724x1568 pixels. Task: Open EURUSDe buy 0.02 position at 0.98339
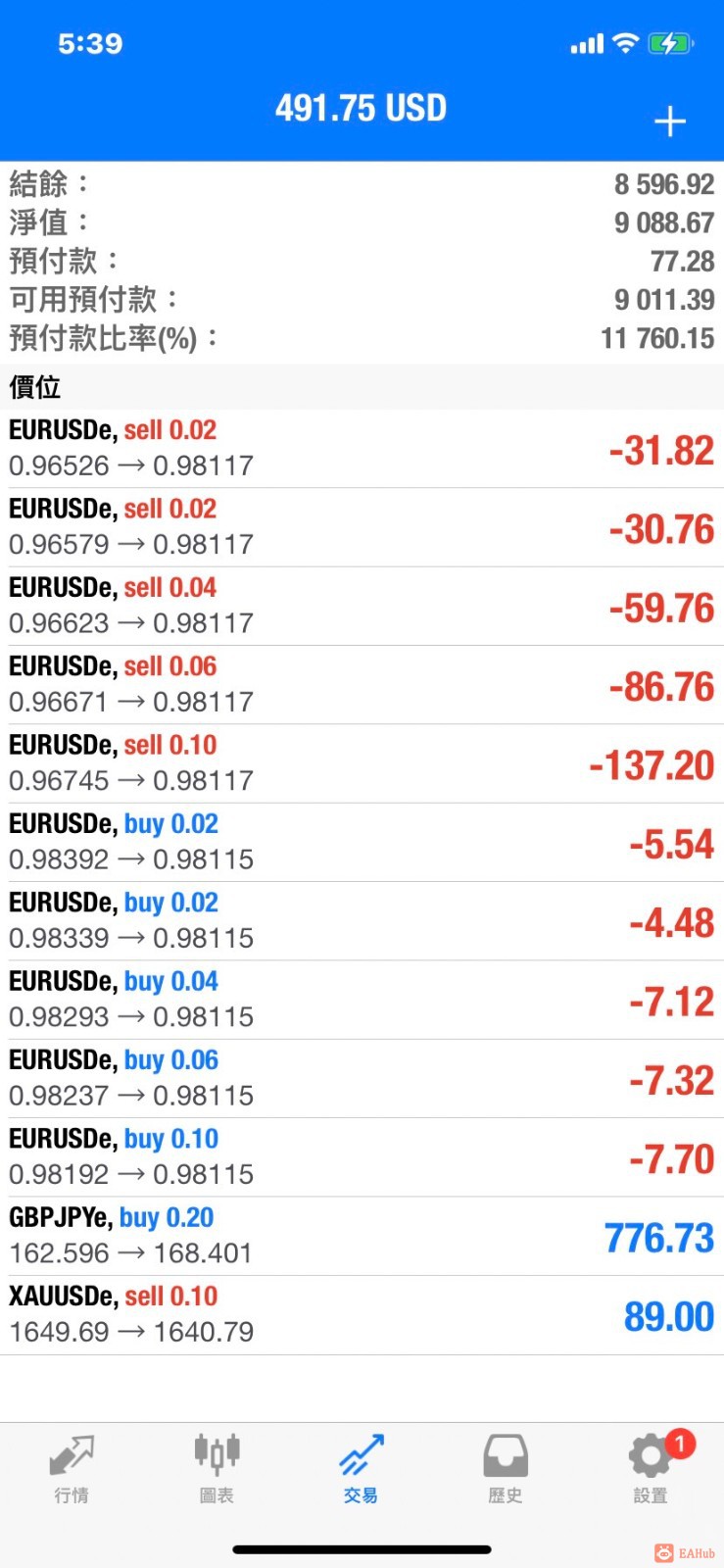click(362, 921)
